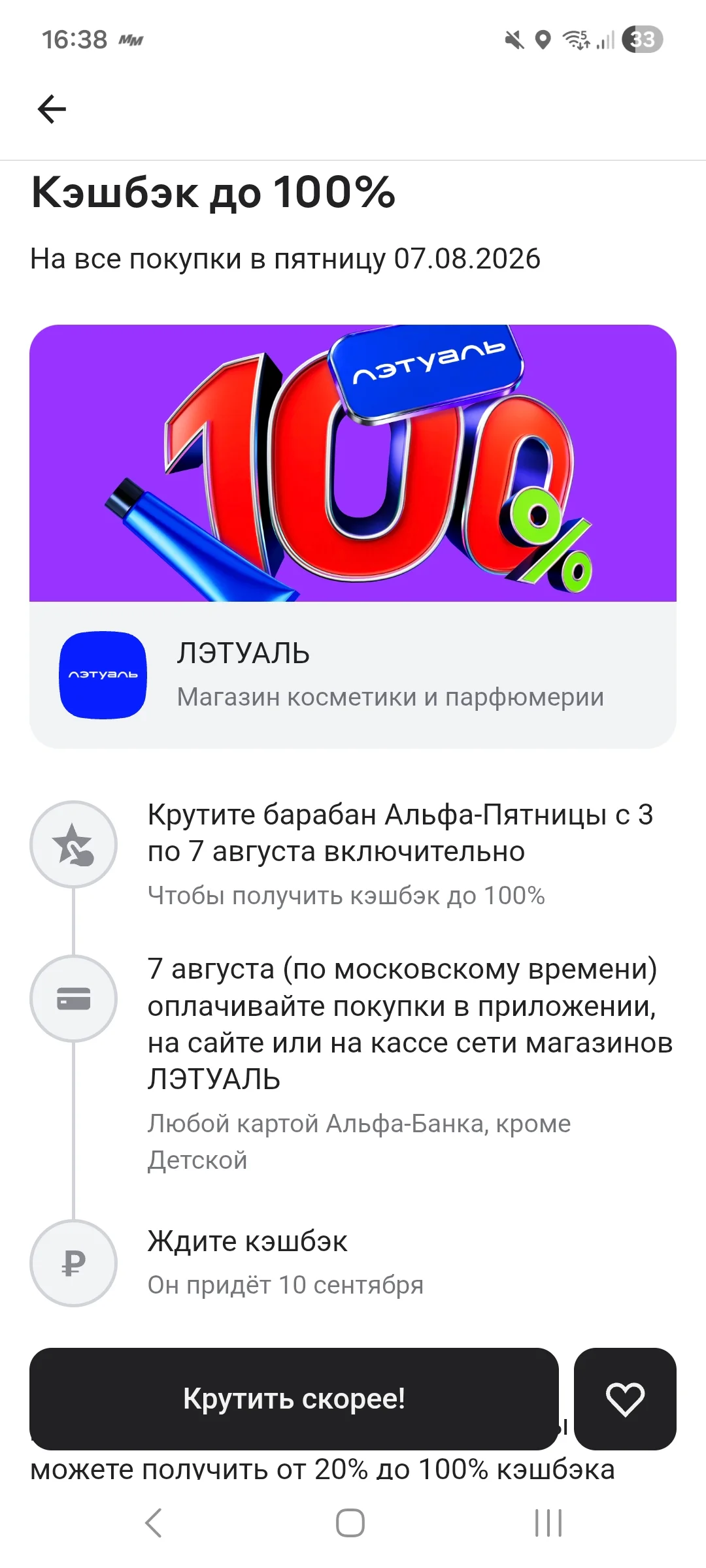
Task: Open the ЛЭТУАЛЬ partner card
Action: pyautogui.click(x=353, y=675)
